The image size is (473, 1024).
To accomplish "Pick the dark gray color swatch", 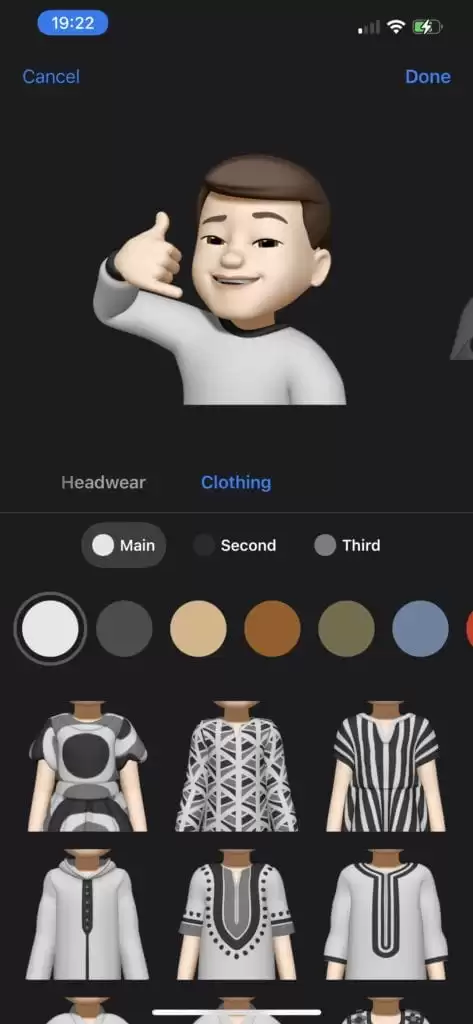I will [124, 629].
